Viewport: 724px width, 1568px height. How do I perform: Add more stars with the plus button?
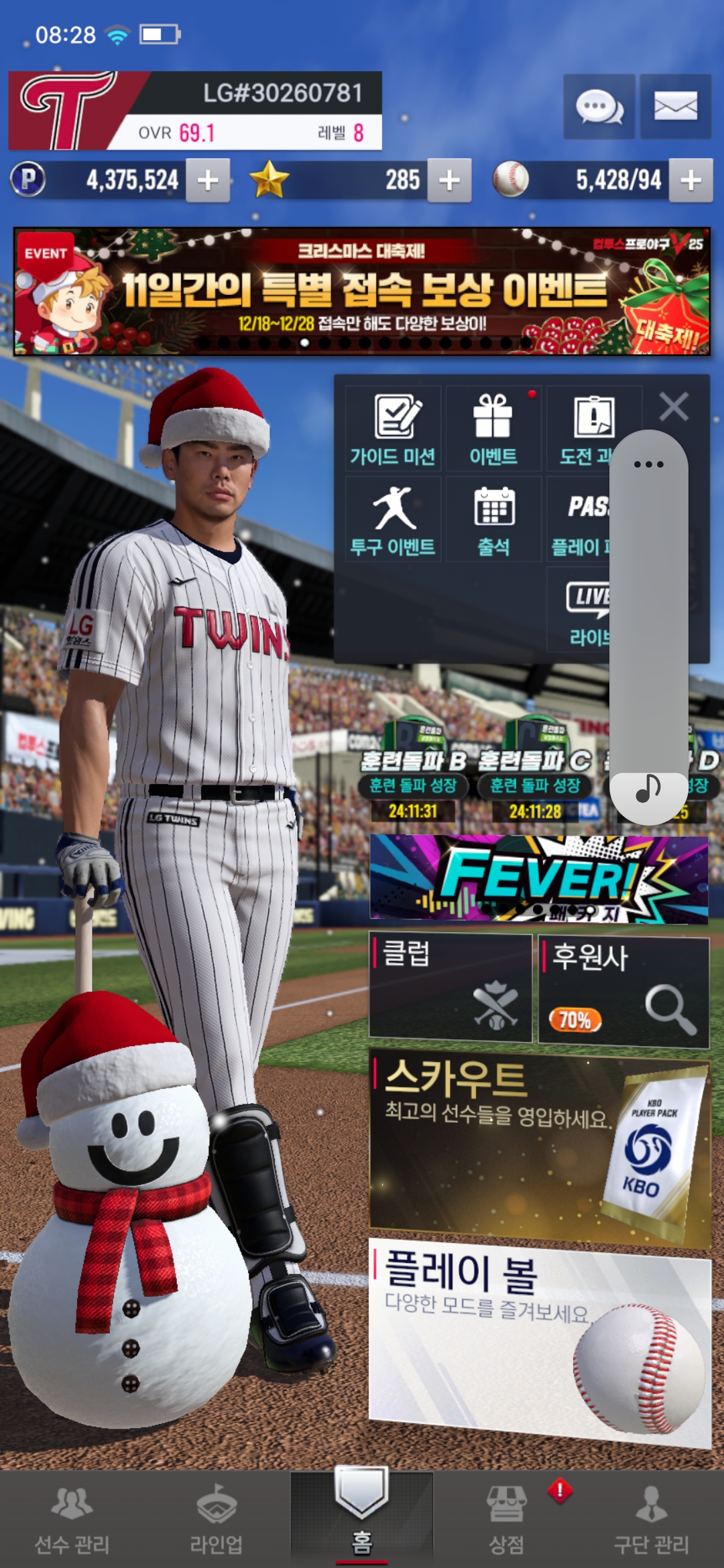(449, 180)
